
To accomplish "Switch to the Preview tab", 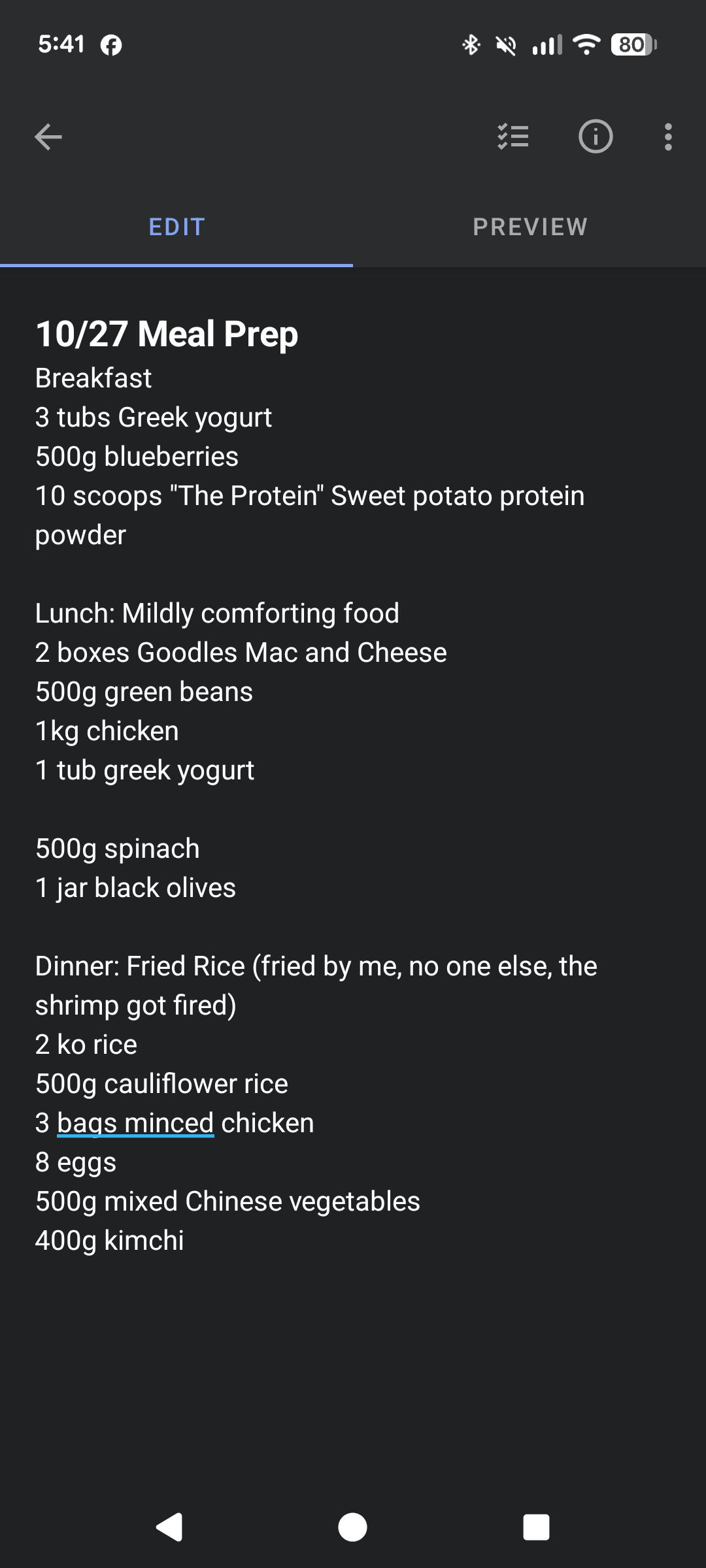I will tap(529, 227).
